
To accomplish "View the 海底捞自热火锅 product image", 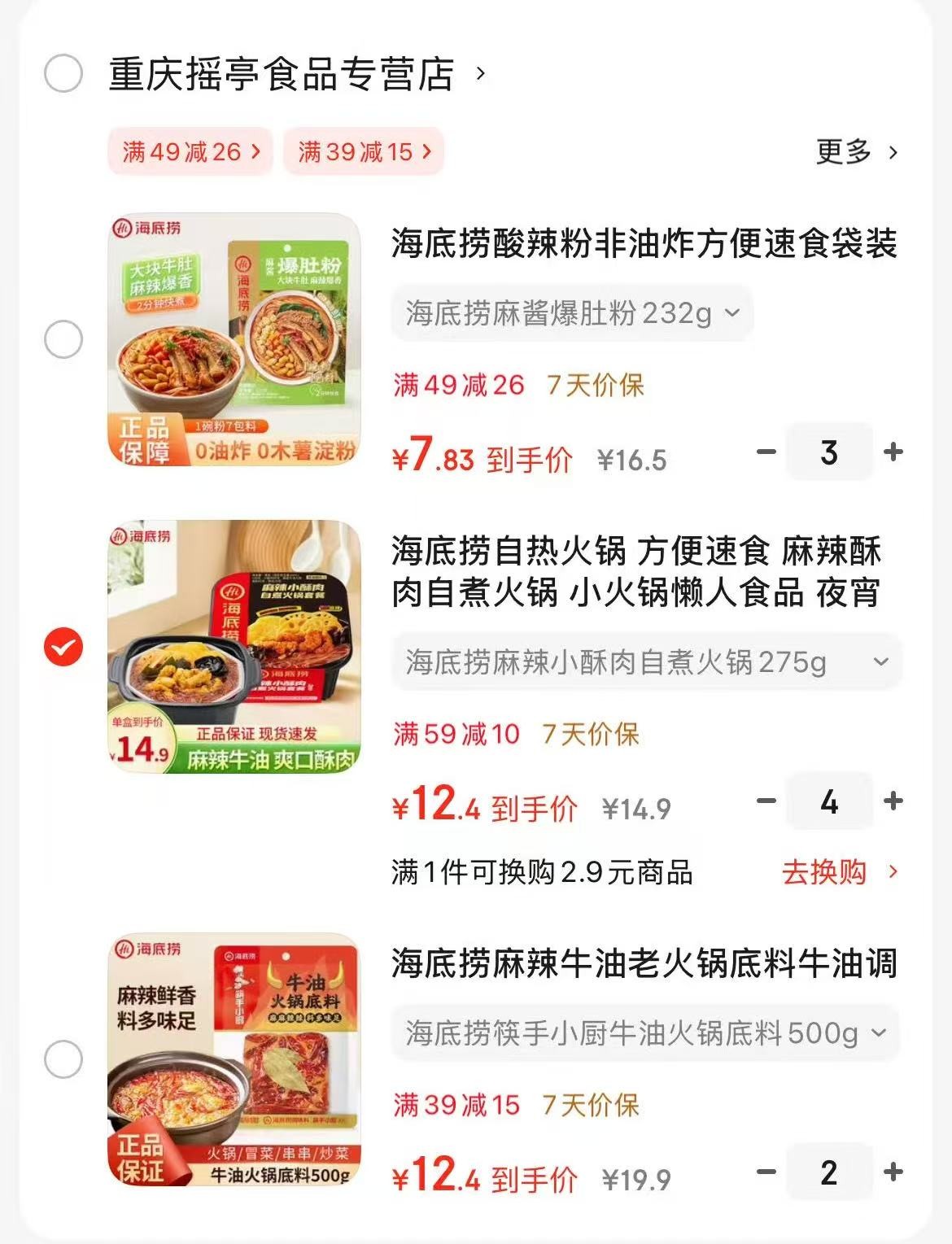I will tap(234, 647).
